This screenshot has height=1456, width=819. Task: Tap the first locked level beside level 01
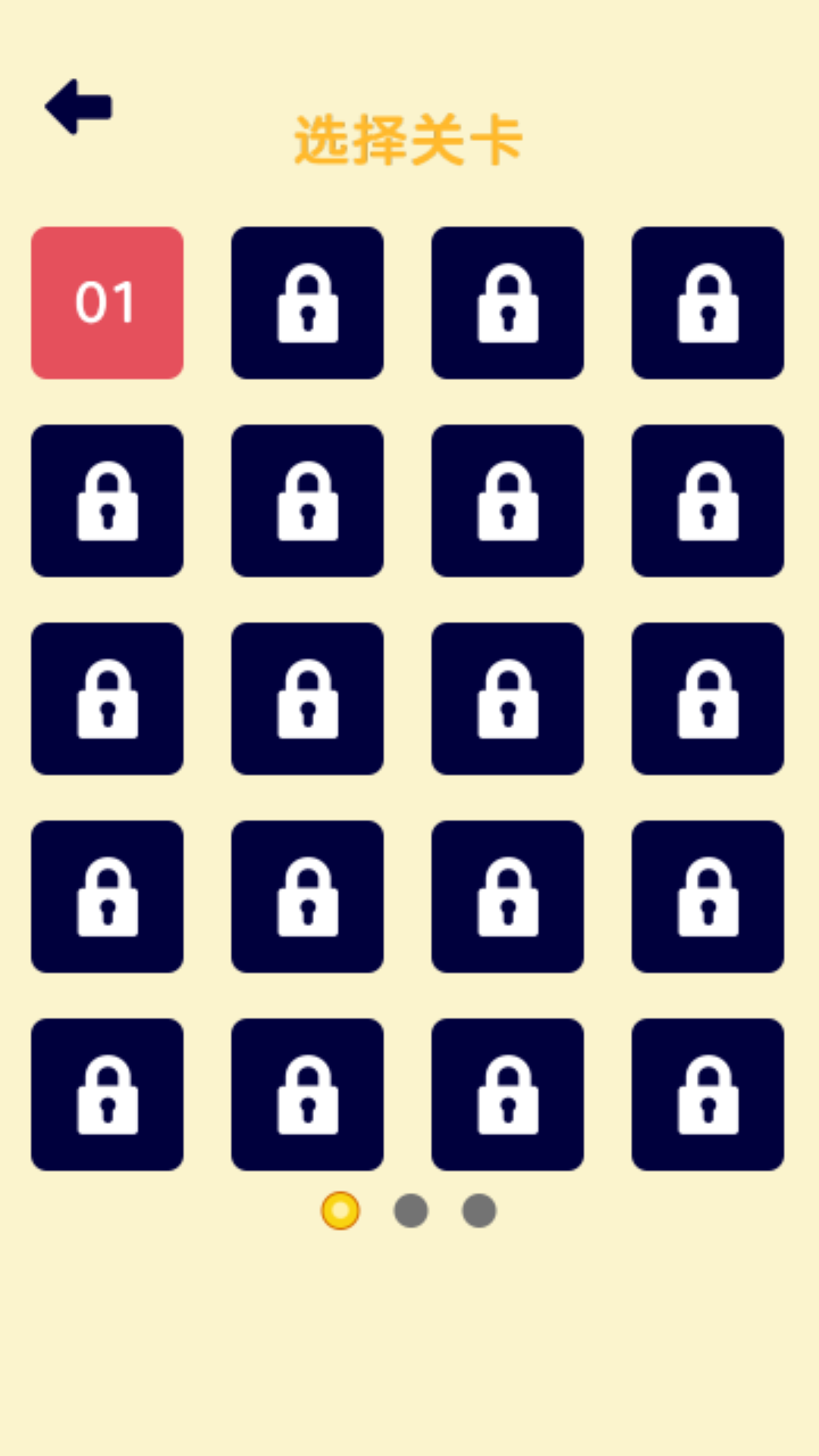[307, 302]
